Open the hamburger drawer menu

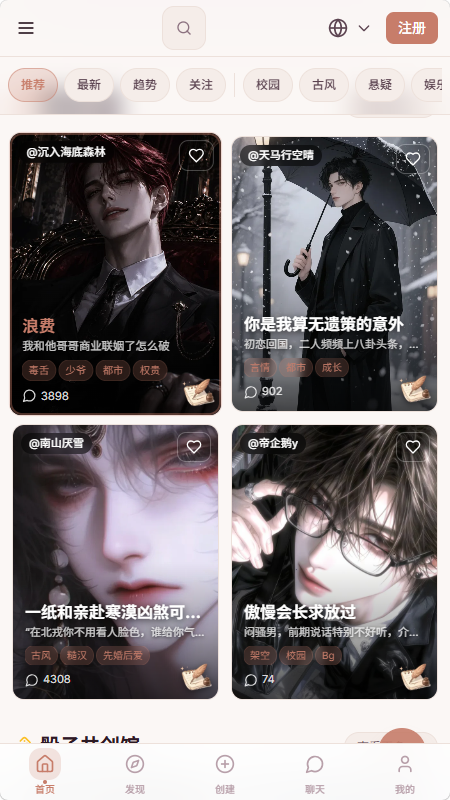point(26,28)
